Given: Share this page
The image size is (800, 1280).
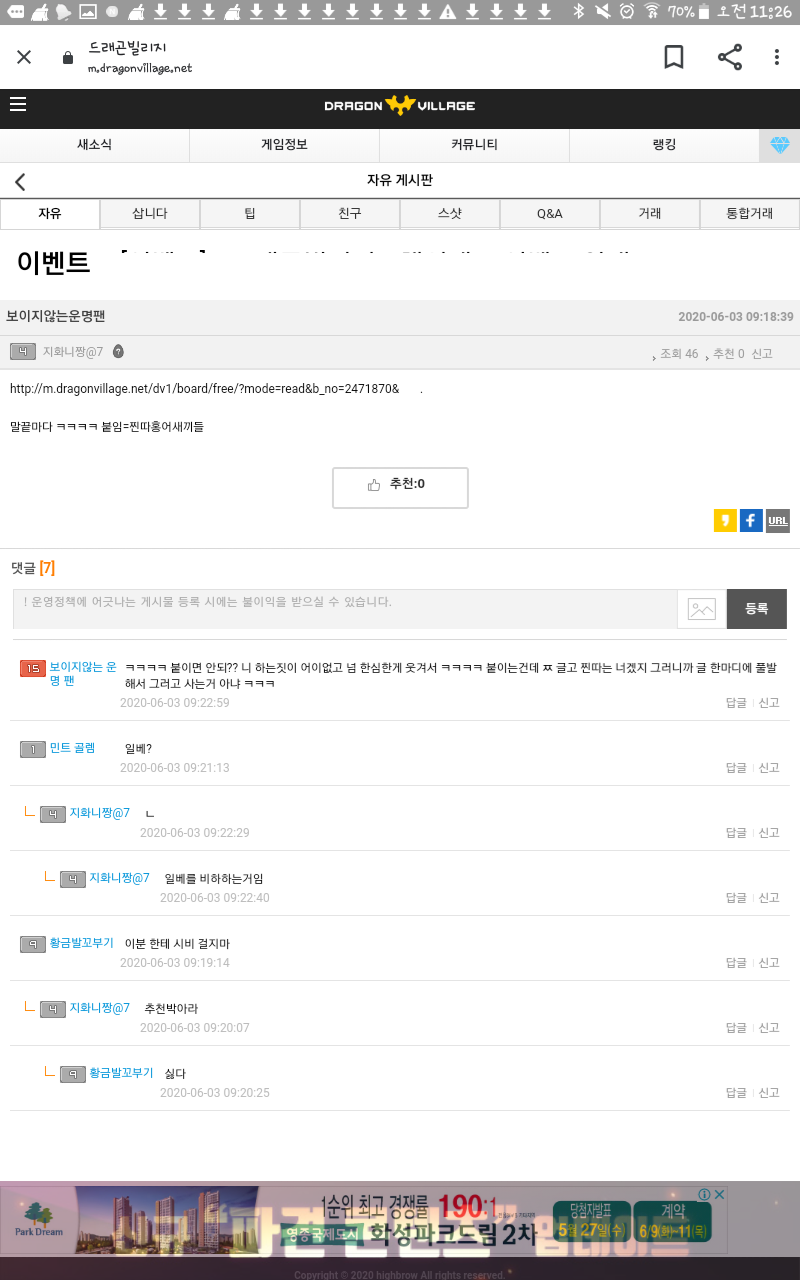Looking at the screenshot, I should pyautogui.click(x=730, y=57).
